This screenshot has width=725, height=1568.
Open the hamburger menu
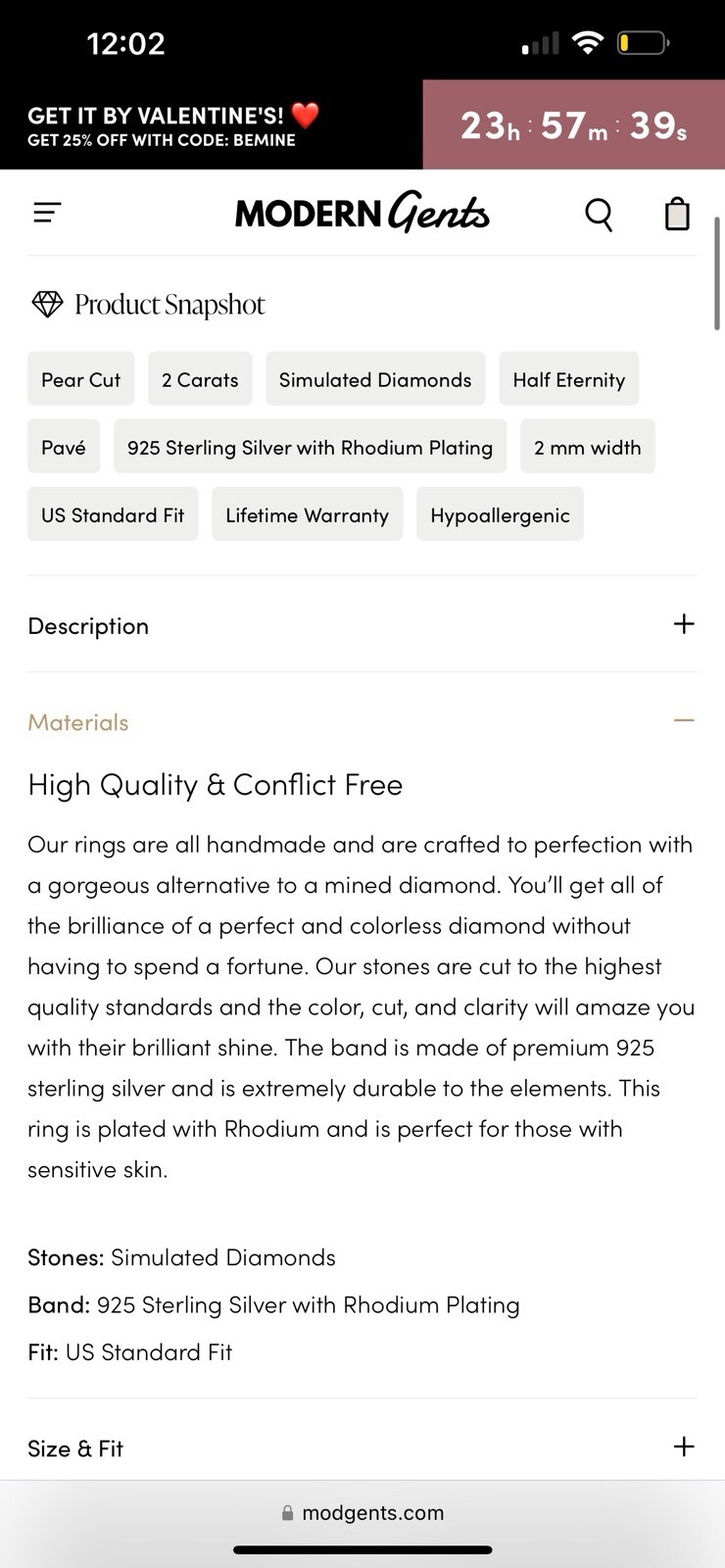tap(47, 213)
